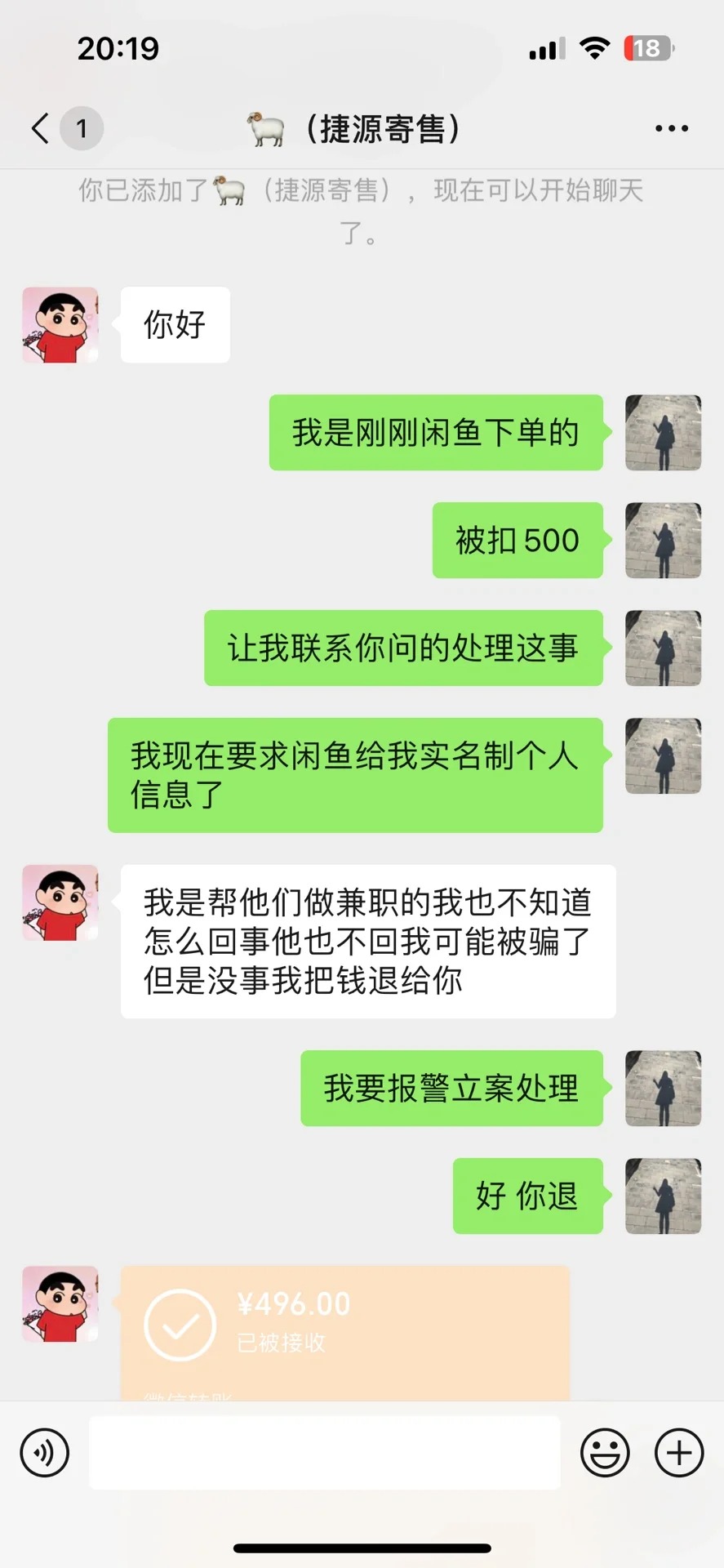
Task: Tap the unread count badge next to back arrow
Action: click(x=82, y=128)
